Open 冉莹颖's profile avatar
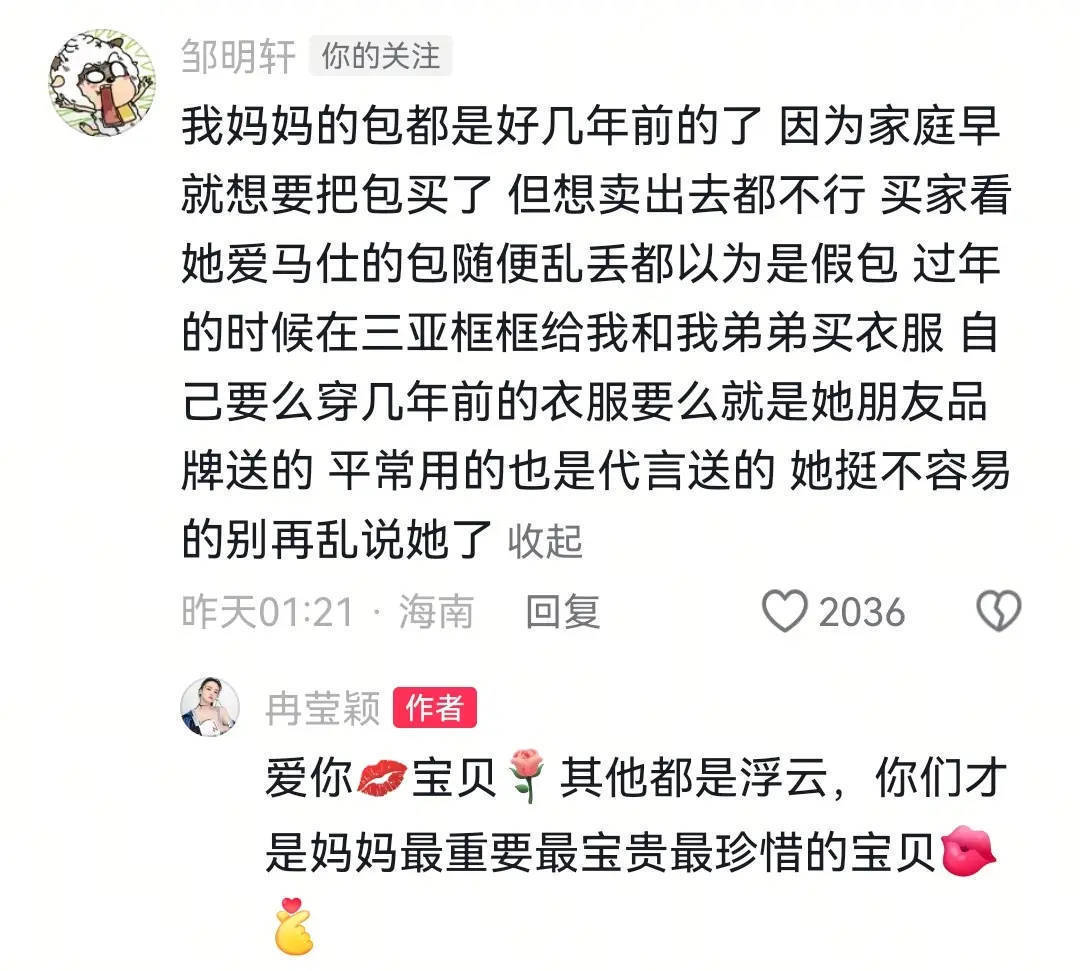The height and width of the screenshot is (971, 1080). point(210,707)
